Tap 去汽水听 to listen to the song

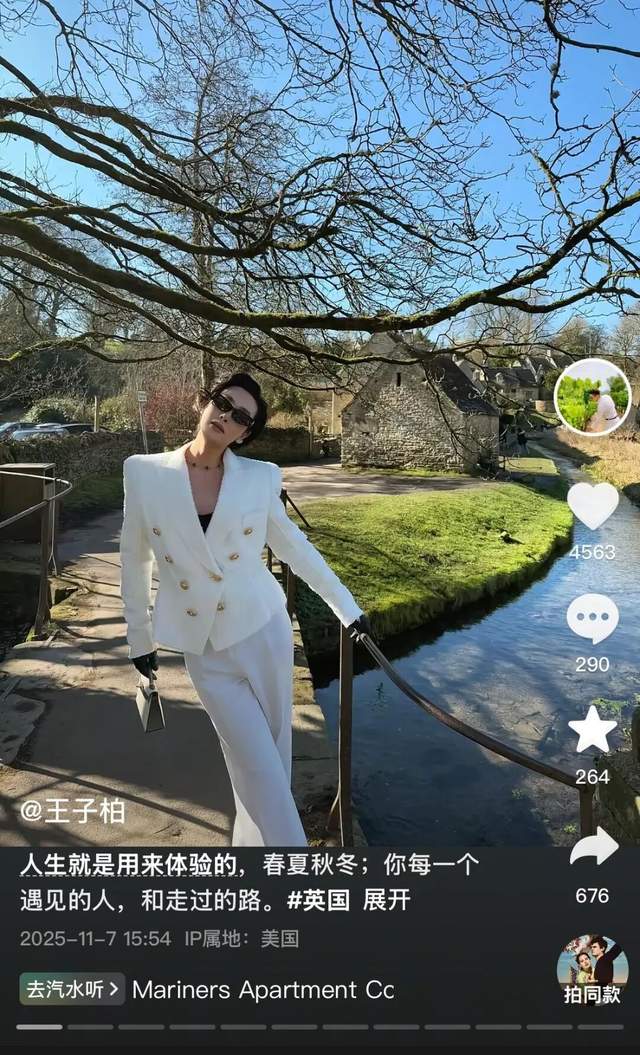click(x=72, y=989)
